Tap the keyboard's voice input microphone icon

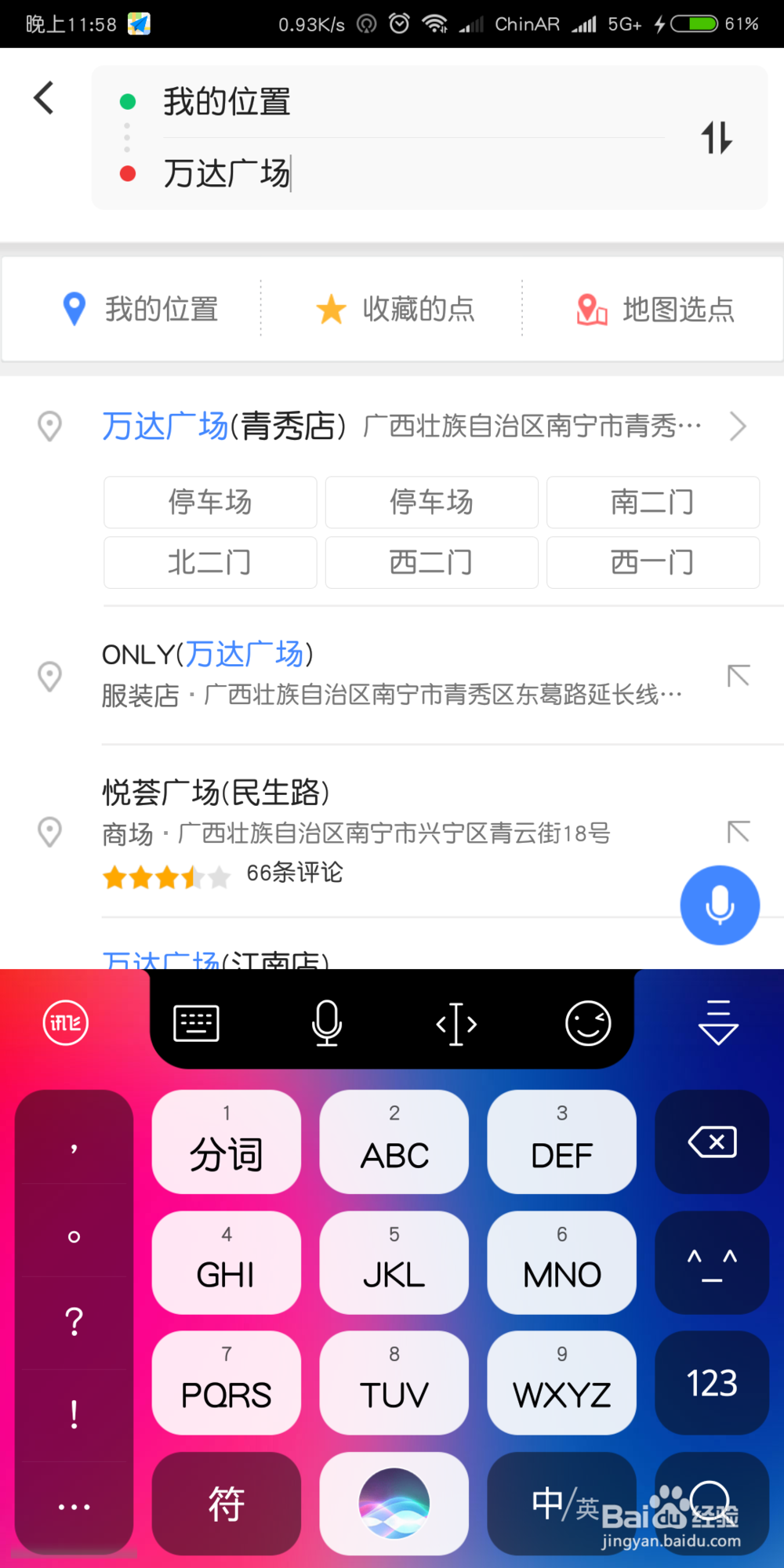click(327, 1022)
